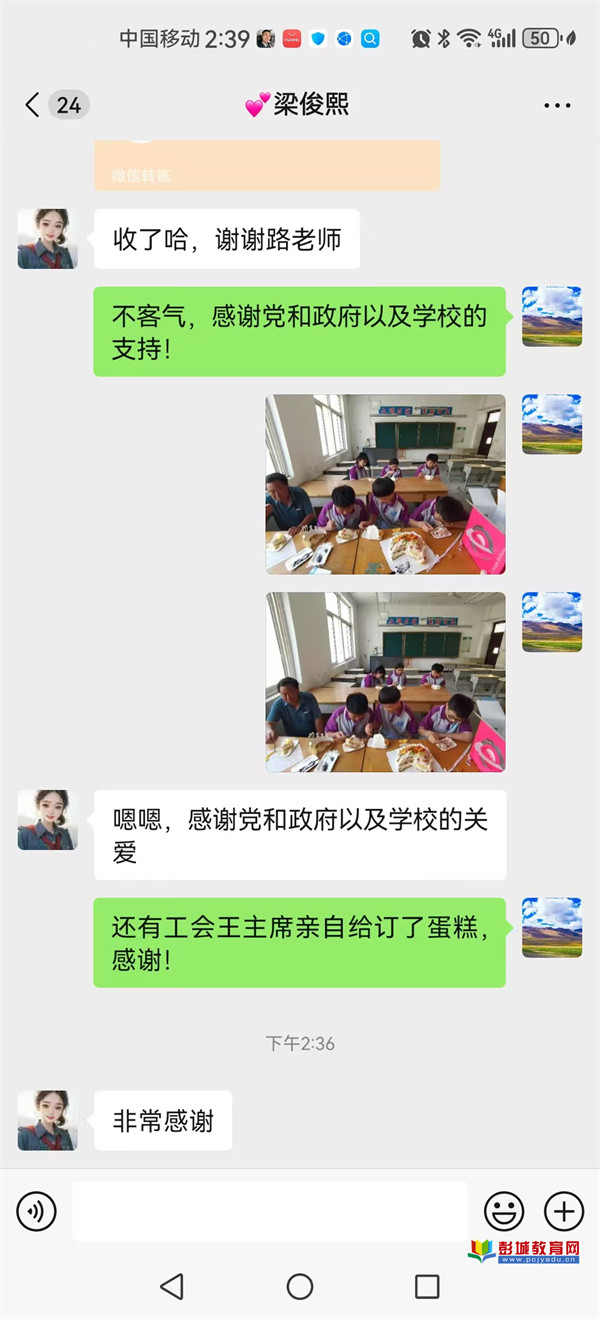Image resolution: width=600 pixels, height=1320 pixels.
Task: Open the first classroom photo sent
Action: click(385, 484)
